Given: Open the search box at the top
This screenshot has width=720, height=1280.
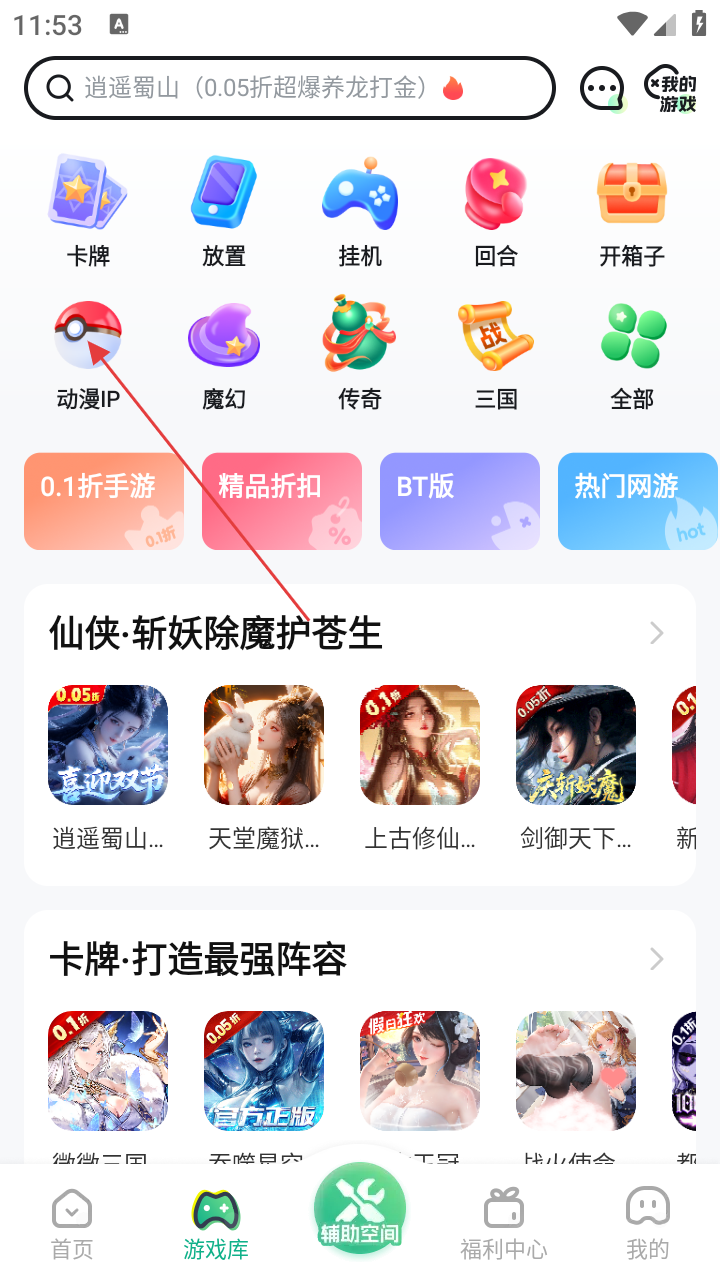Looking at the screenshot, I should click(x=289, y=88).
